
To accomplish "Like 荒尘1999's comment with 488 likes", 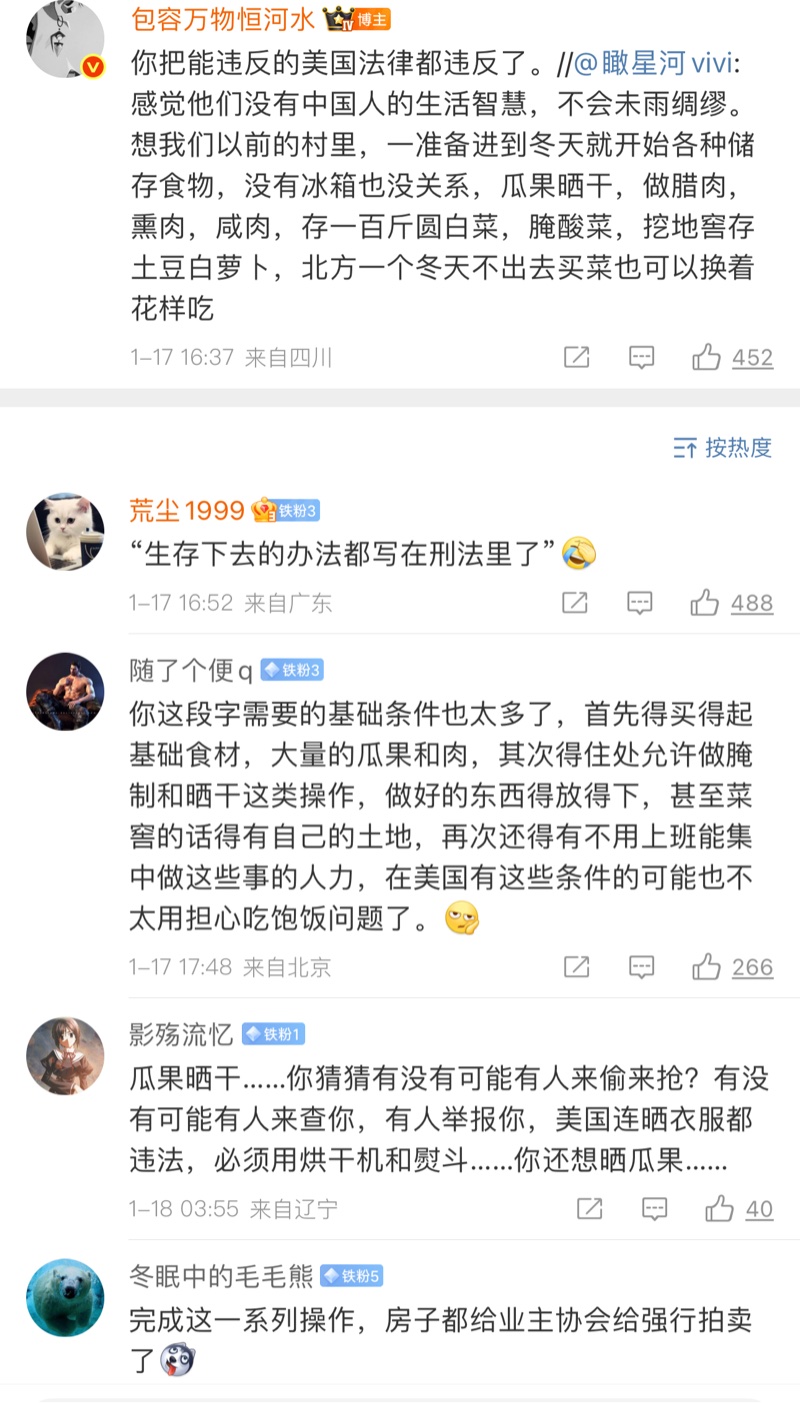I will click(705, 602).
